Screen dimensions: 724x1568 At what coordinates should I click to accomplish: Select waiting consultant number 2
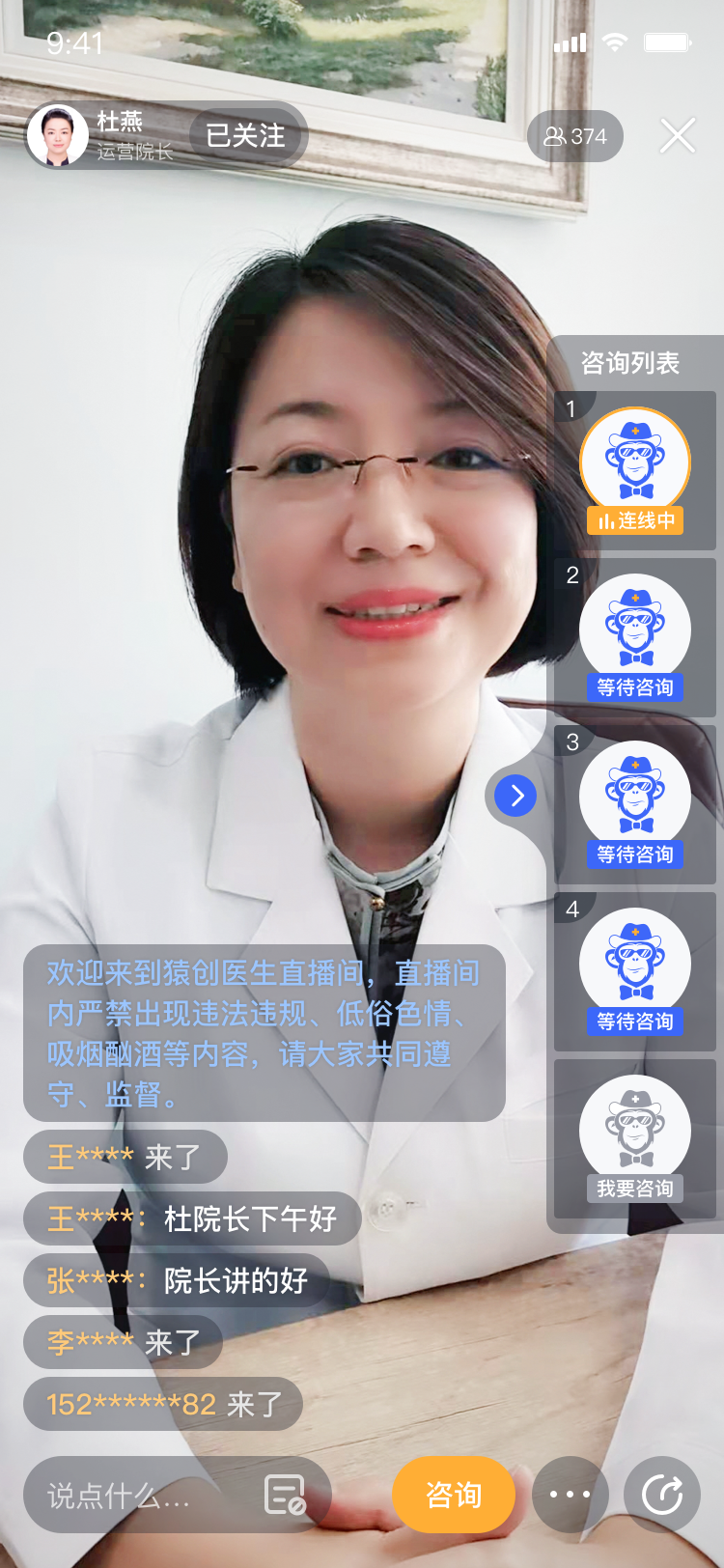tap(634, 628)
